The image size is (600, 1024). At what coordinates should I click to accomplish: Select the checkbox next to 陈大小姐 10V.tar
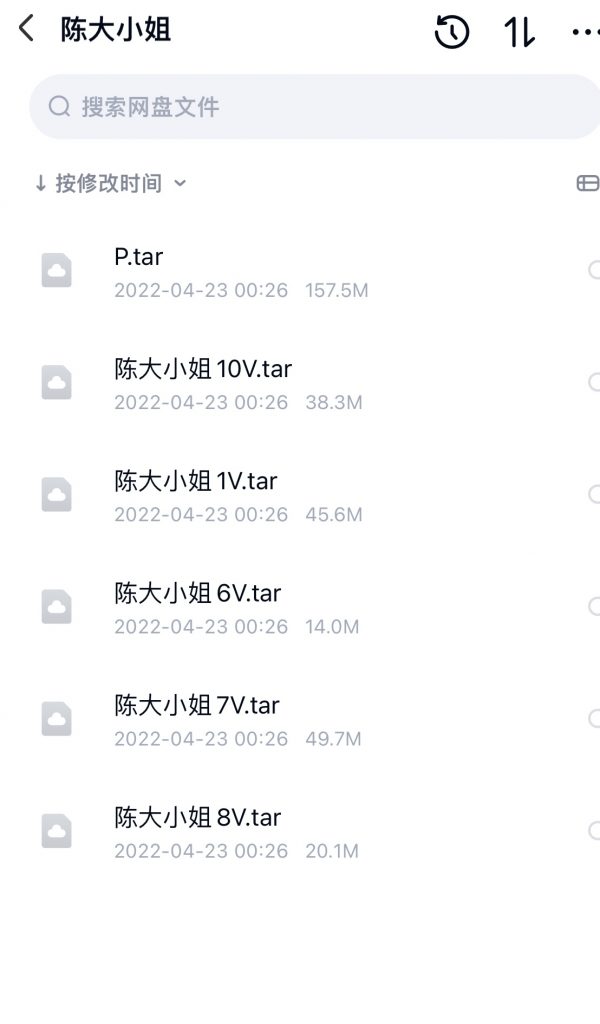coord(594,382)
